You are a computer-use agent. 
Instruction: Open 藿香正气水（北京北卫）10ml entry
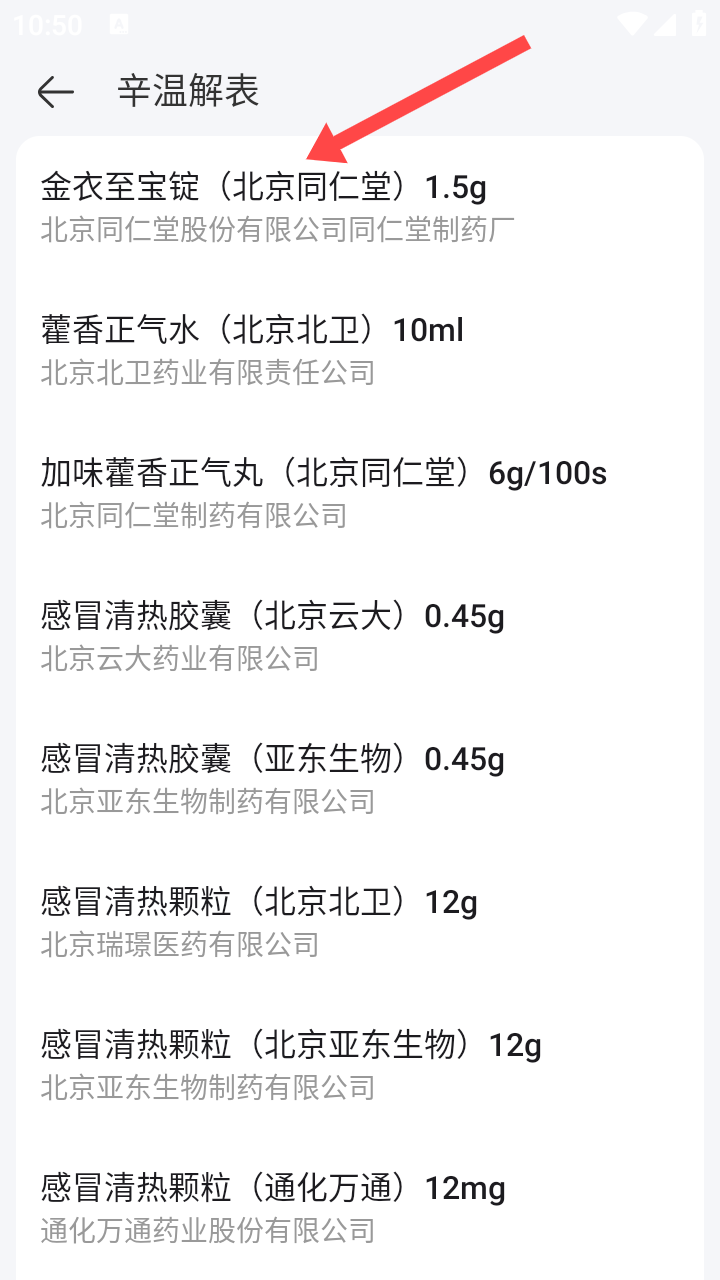click(x=360, y=350)
